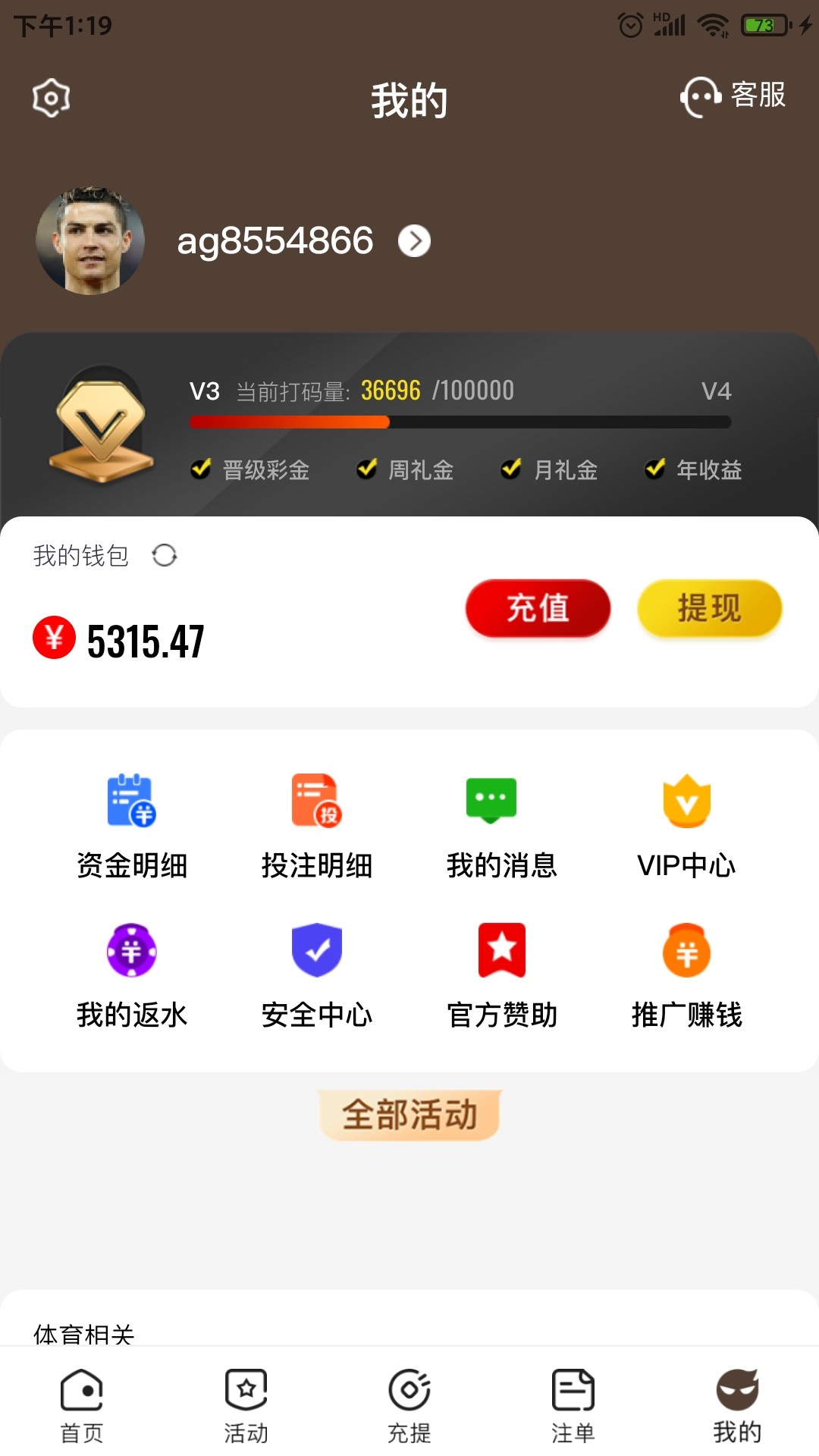Tap the red 充值 button

(x=538, y=608)
